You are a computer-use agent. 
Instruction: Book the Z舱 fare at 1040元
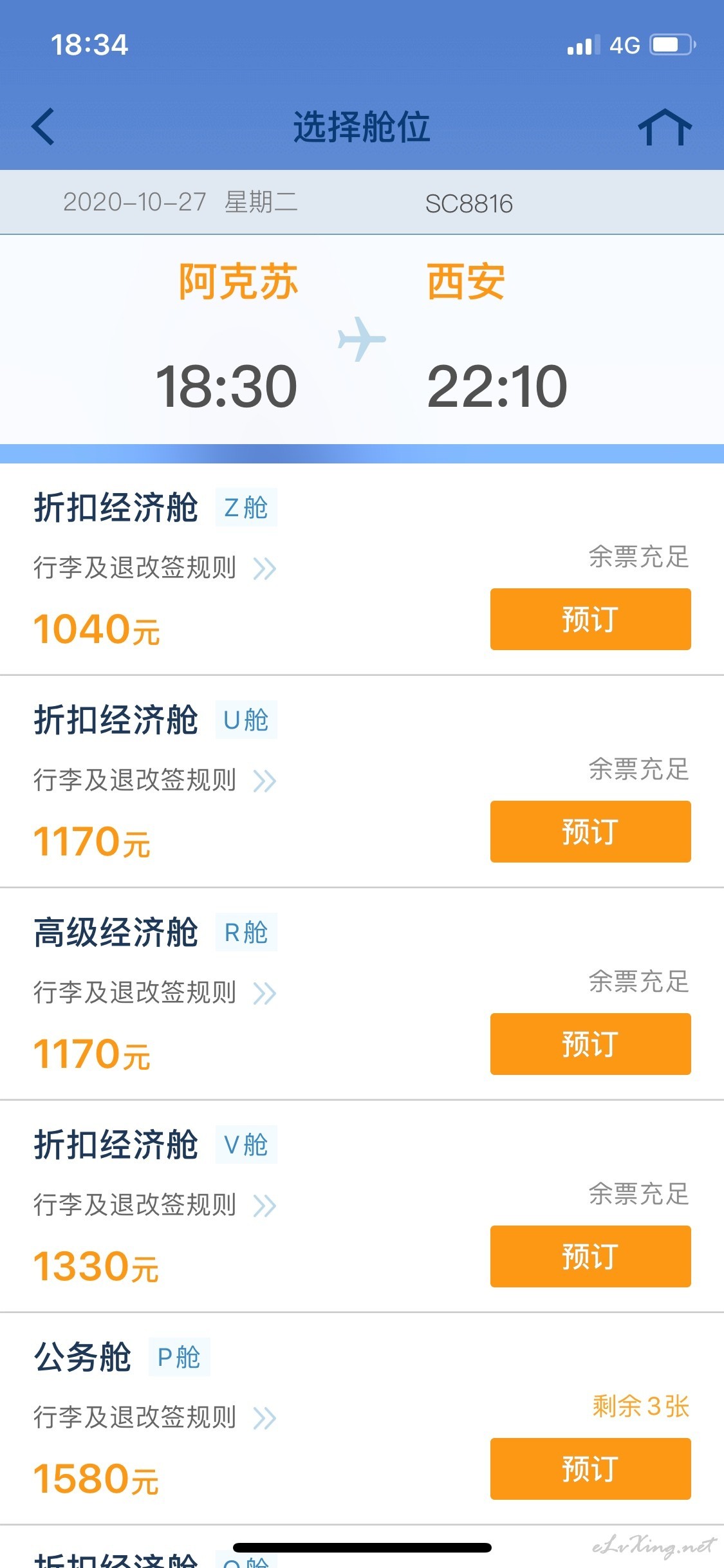tap(590, 619)
